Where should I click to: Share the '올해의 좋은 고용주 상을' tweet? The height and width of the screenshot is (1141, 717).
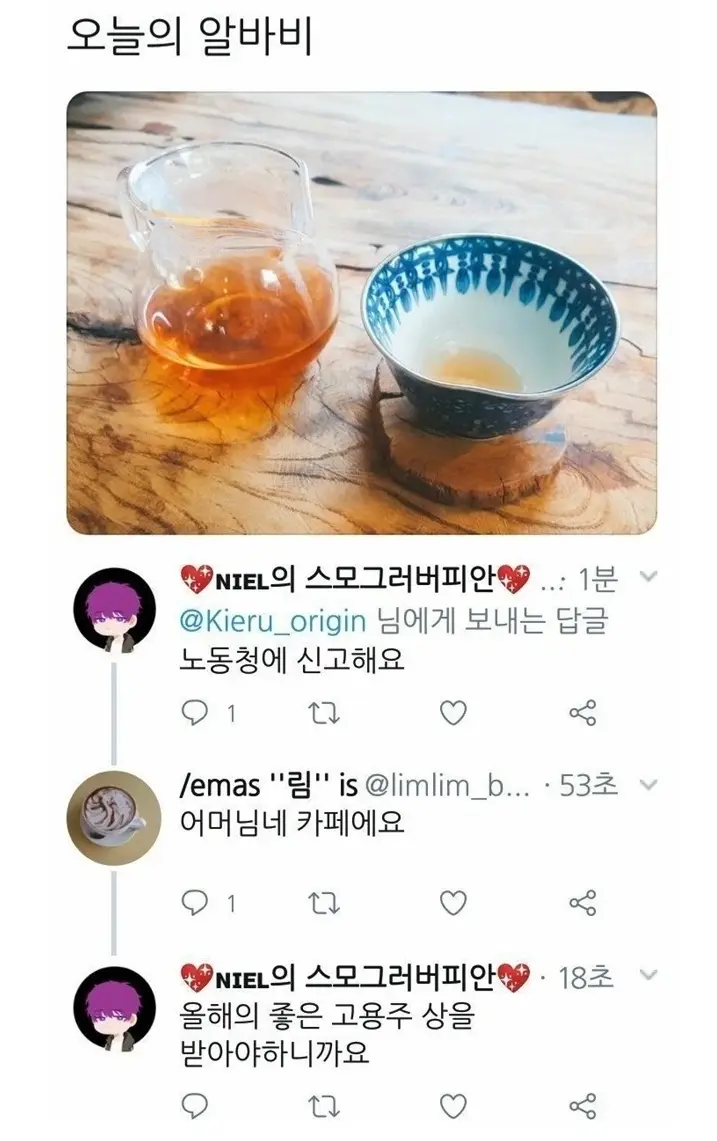(582, 1106)
